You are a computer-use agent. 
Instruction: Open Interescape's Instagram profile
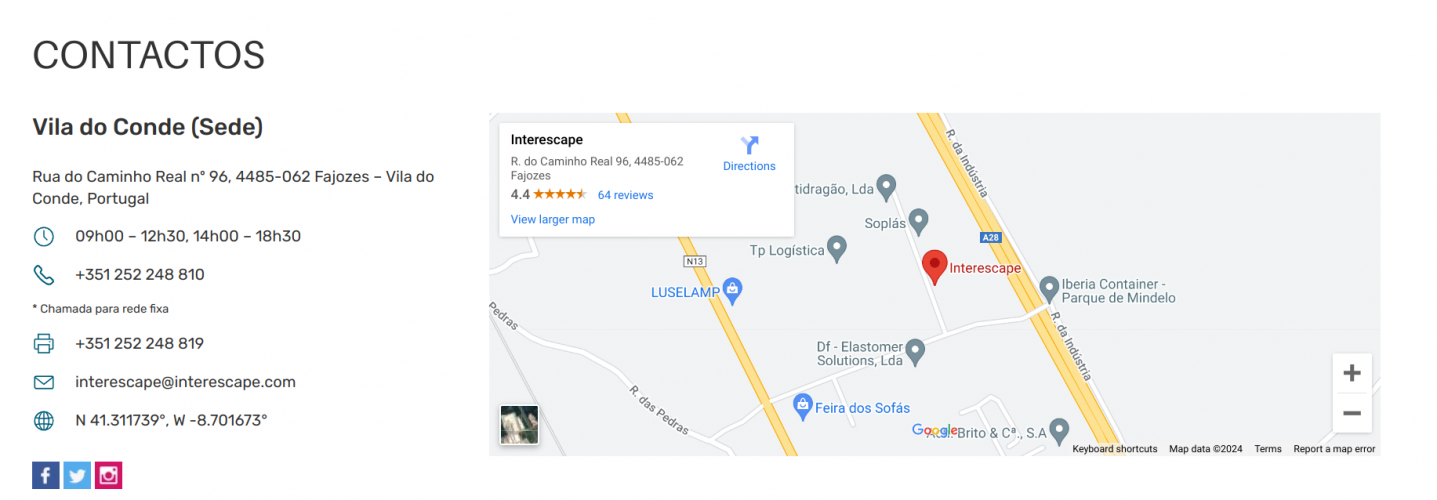108,476
